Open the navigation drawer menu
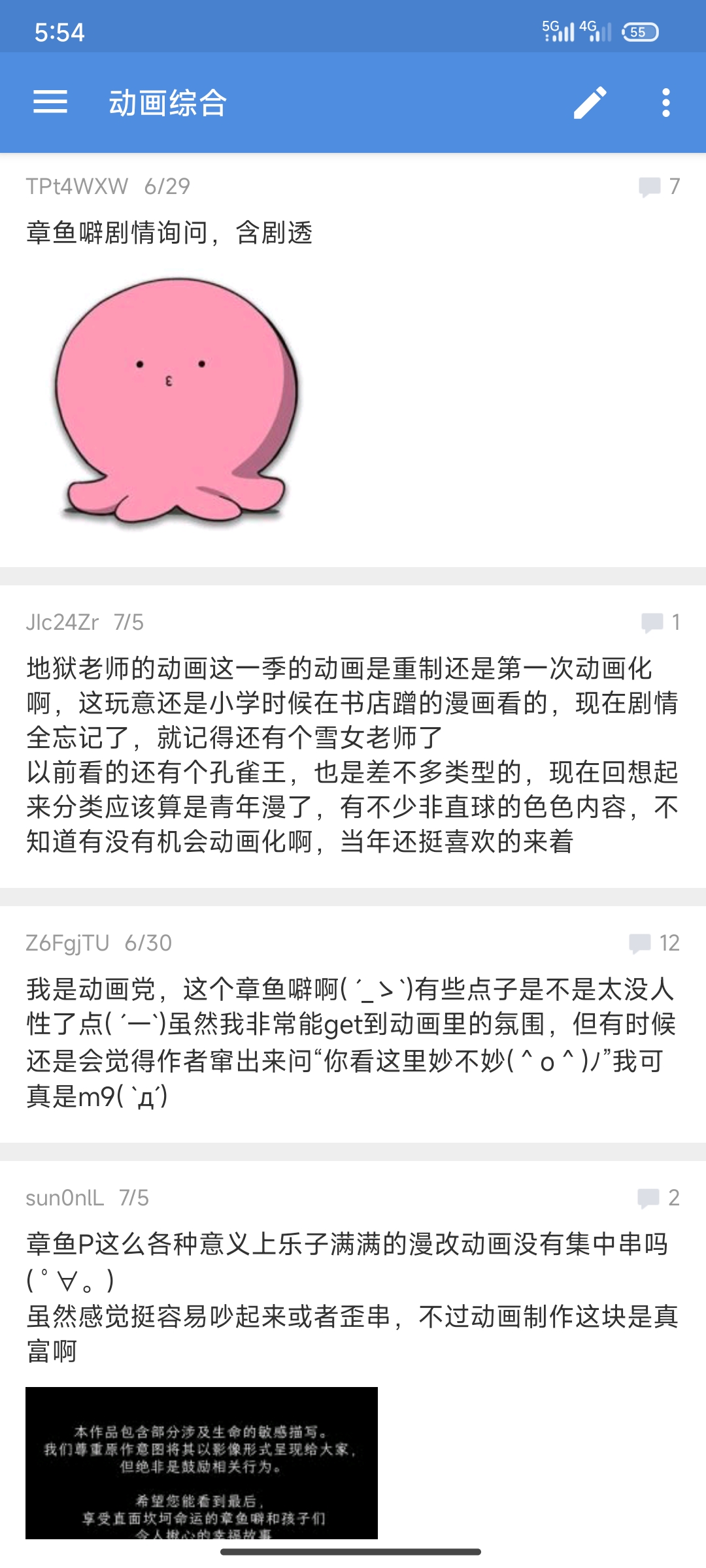Screen dimensions: 706x1568 [50, 103]
